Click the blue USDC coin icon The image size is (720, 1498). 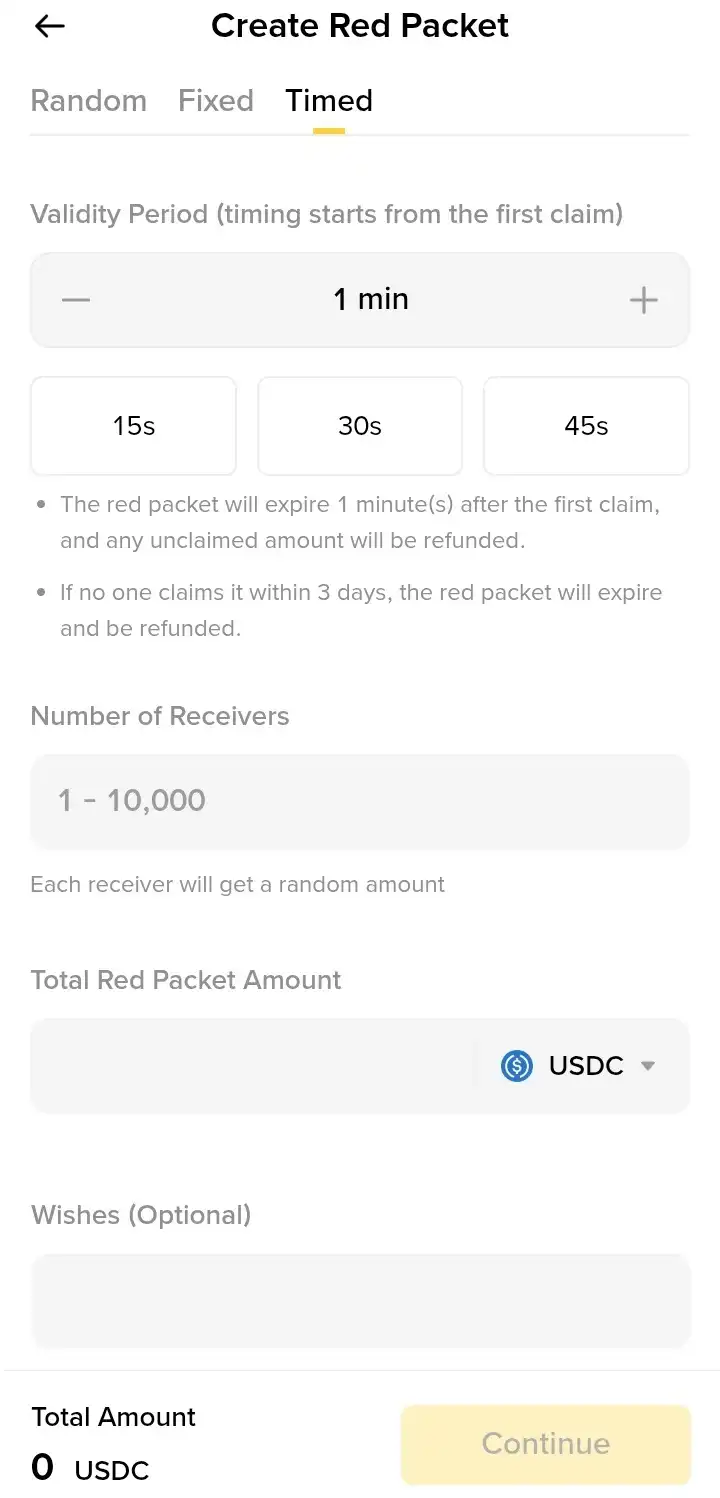tap(515, 1066)
